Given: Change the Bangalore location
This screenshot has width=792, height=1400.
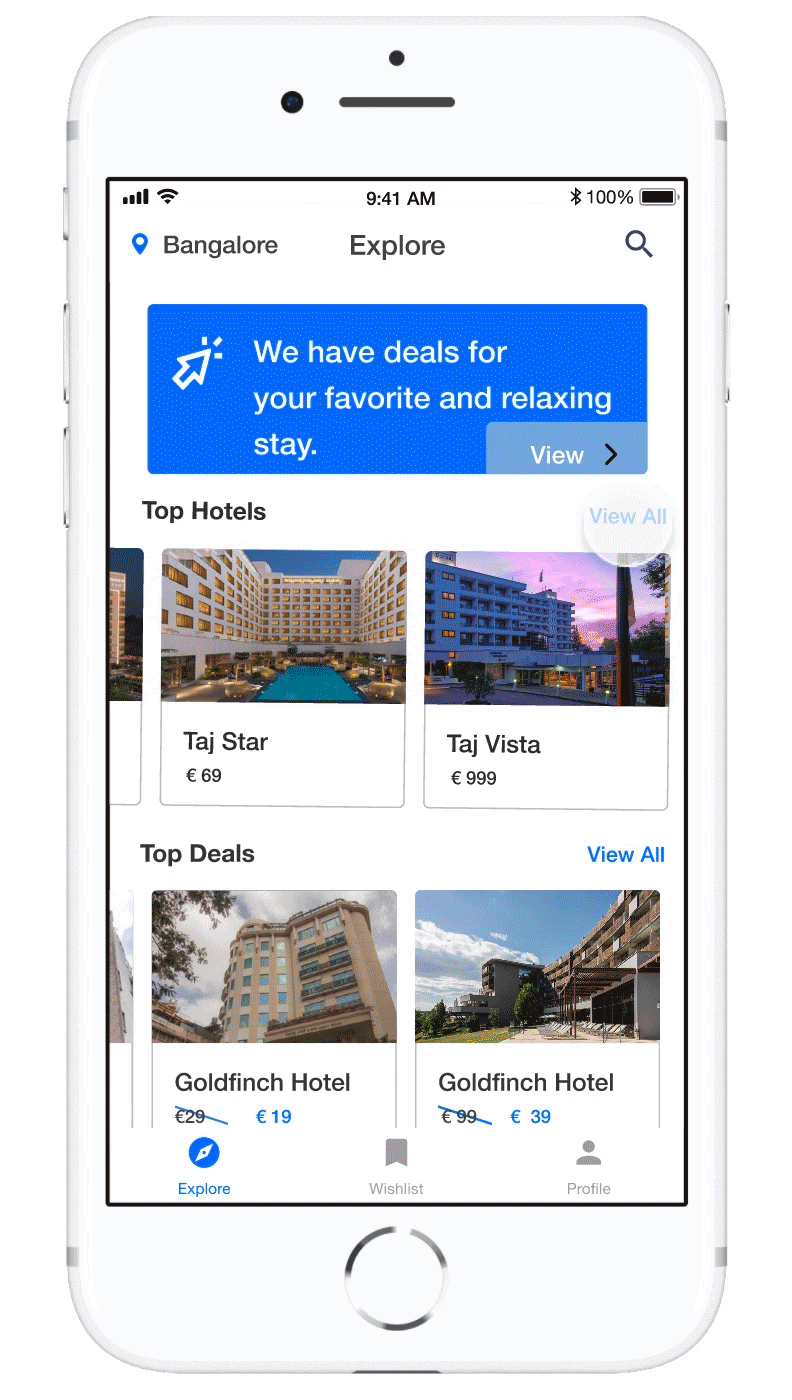Looking at the screenshot, I should click(205, 245).
